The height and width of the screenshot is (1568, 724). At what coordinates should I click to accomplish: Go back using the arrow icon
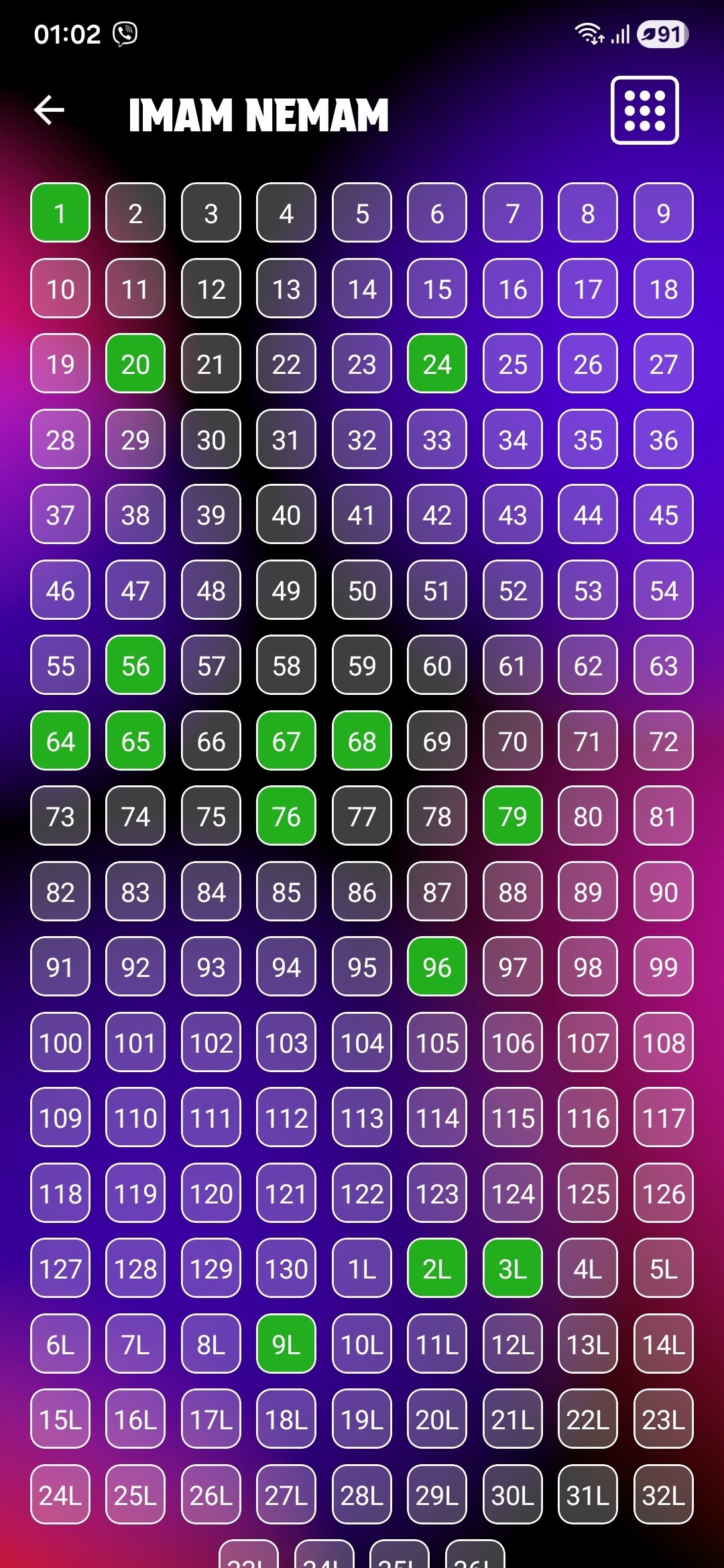click(x=50, y=111)
